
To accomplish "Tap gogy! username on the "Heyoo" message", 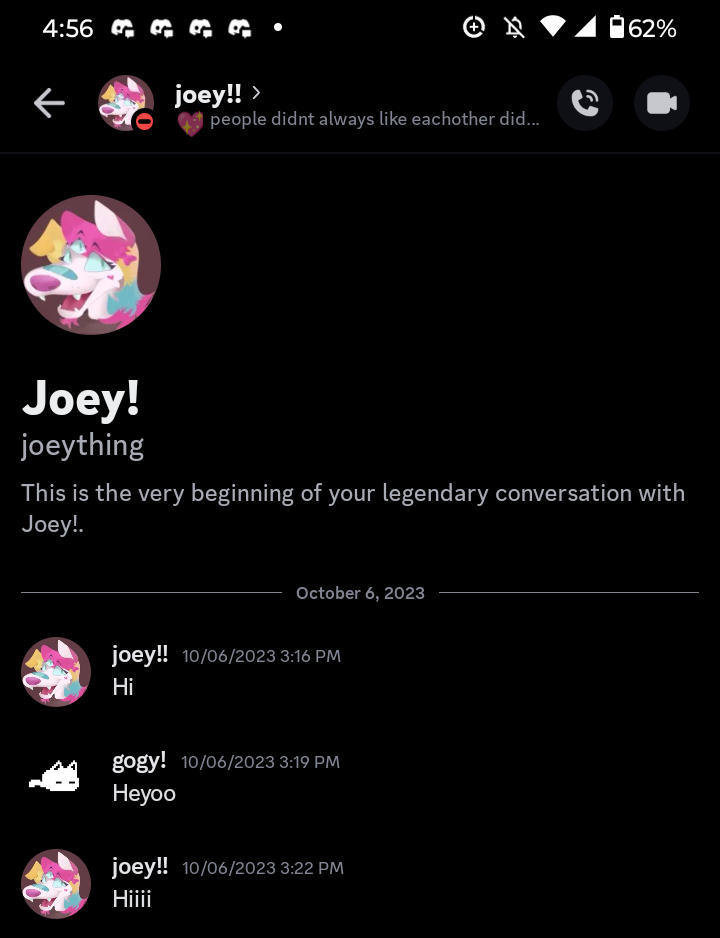I will click(139, 761).
